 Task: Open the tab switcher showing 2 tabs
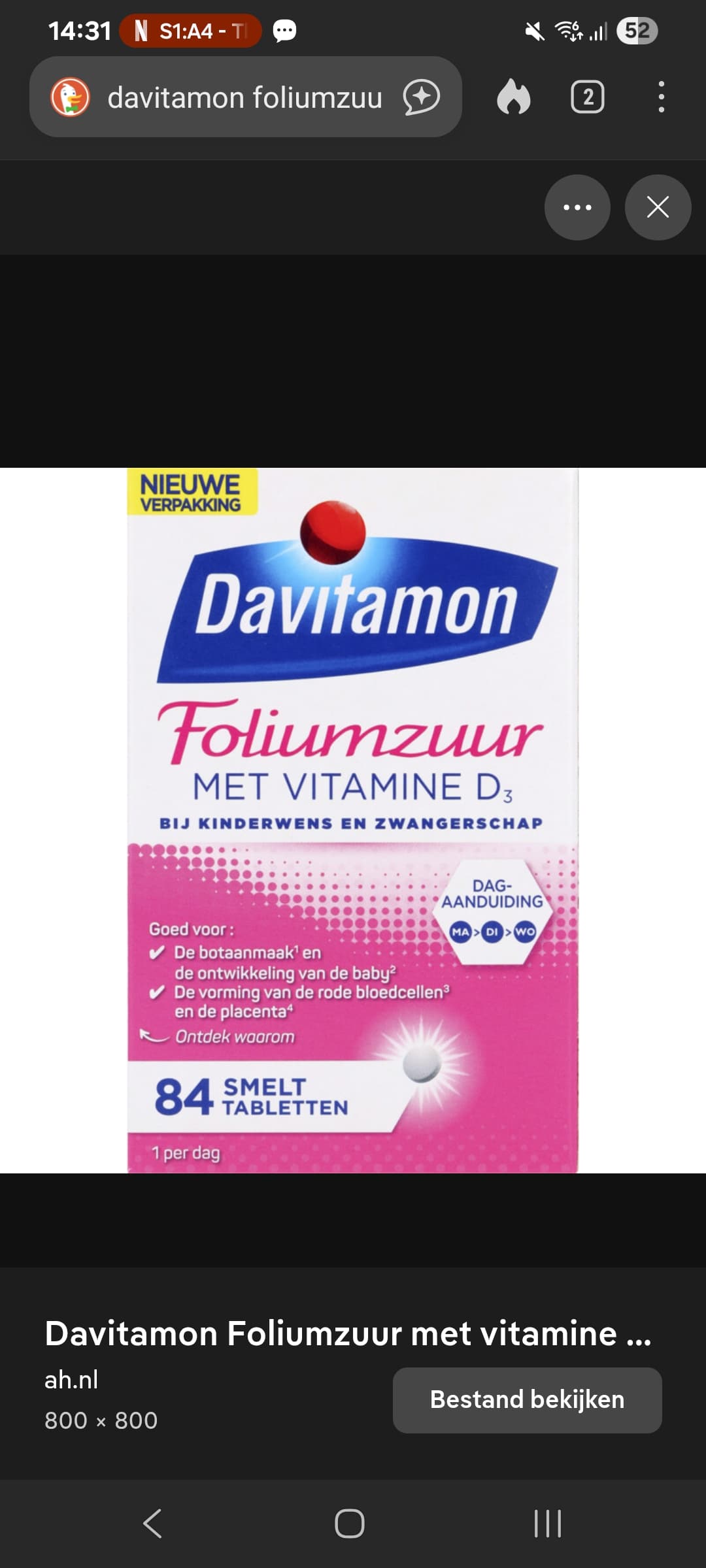point(587,97)
